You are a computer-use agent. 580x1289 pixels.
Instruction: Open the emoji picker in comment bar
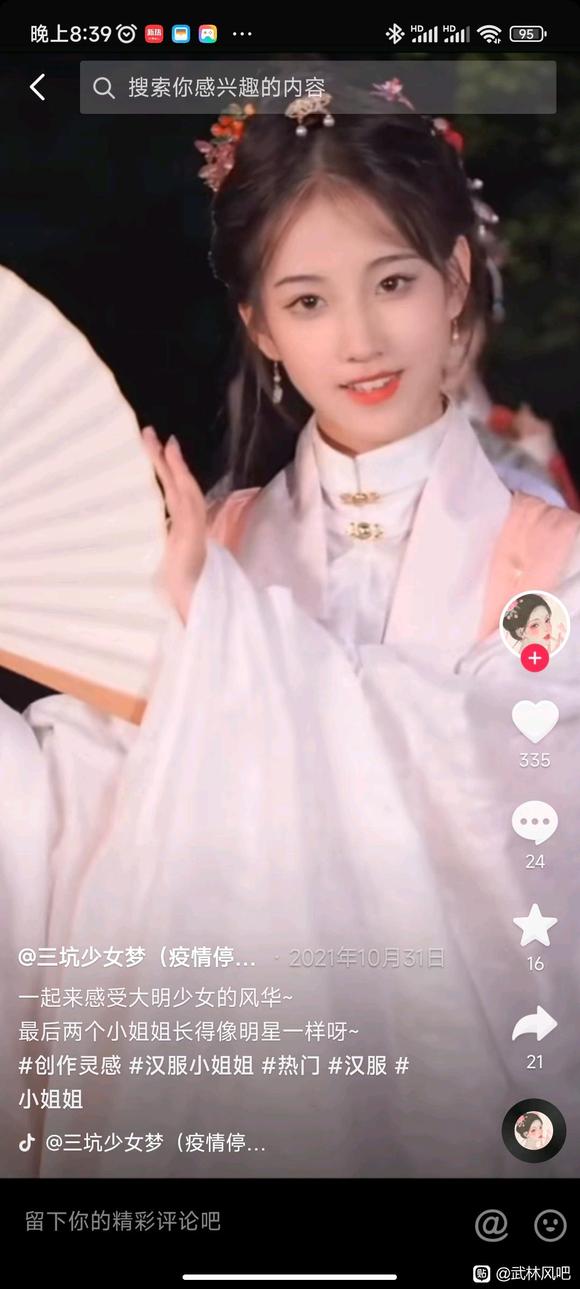(550, 1223)
